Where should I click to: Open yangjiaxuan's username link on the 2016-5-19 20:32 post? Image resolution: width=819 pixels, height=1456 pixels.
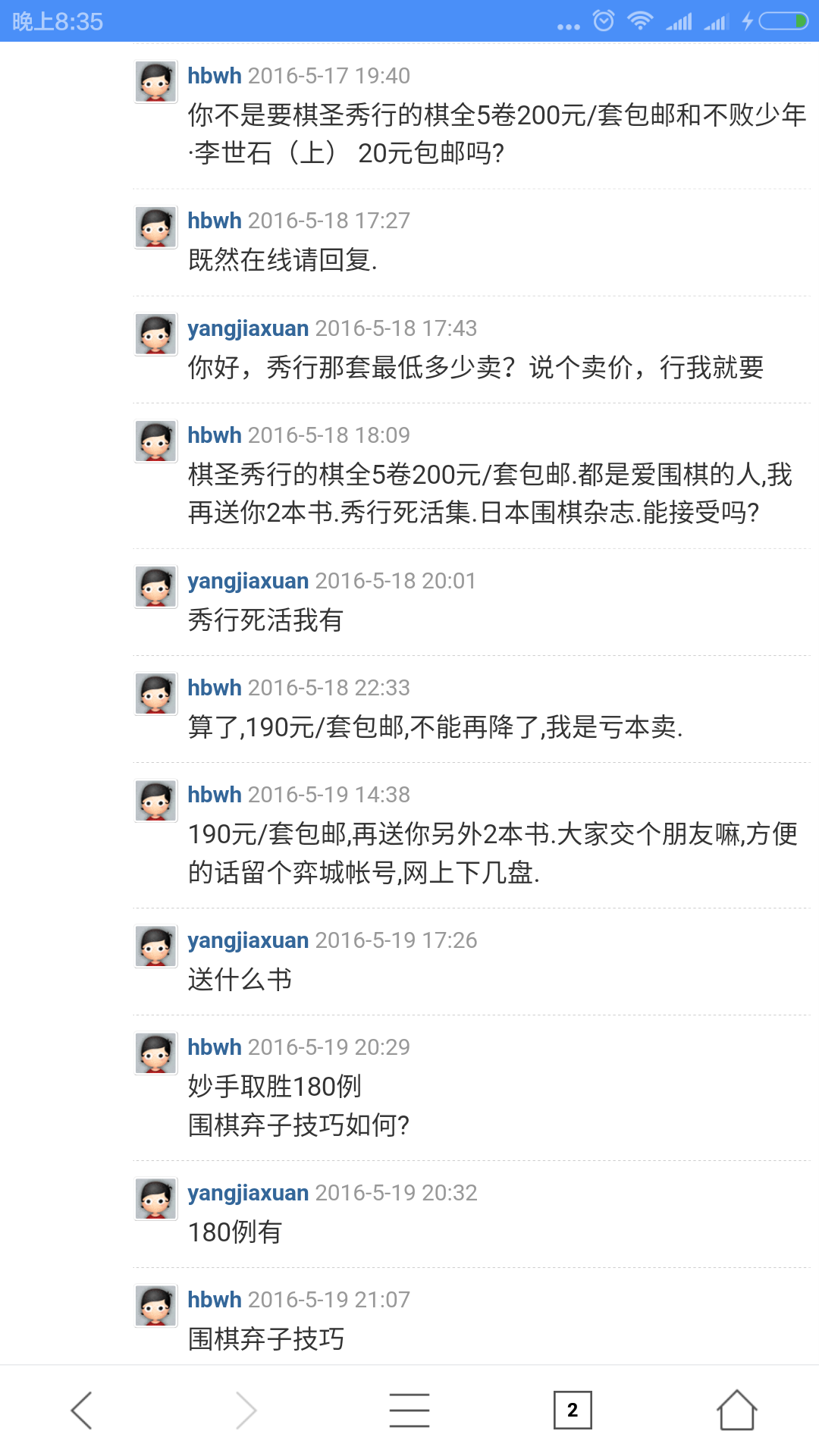pos(248,1193)
